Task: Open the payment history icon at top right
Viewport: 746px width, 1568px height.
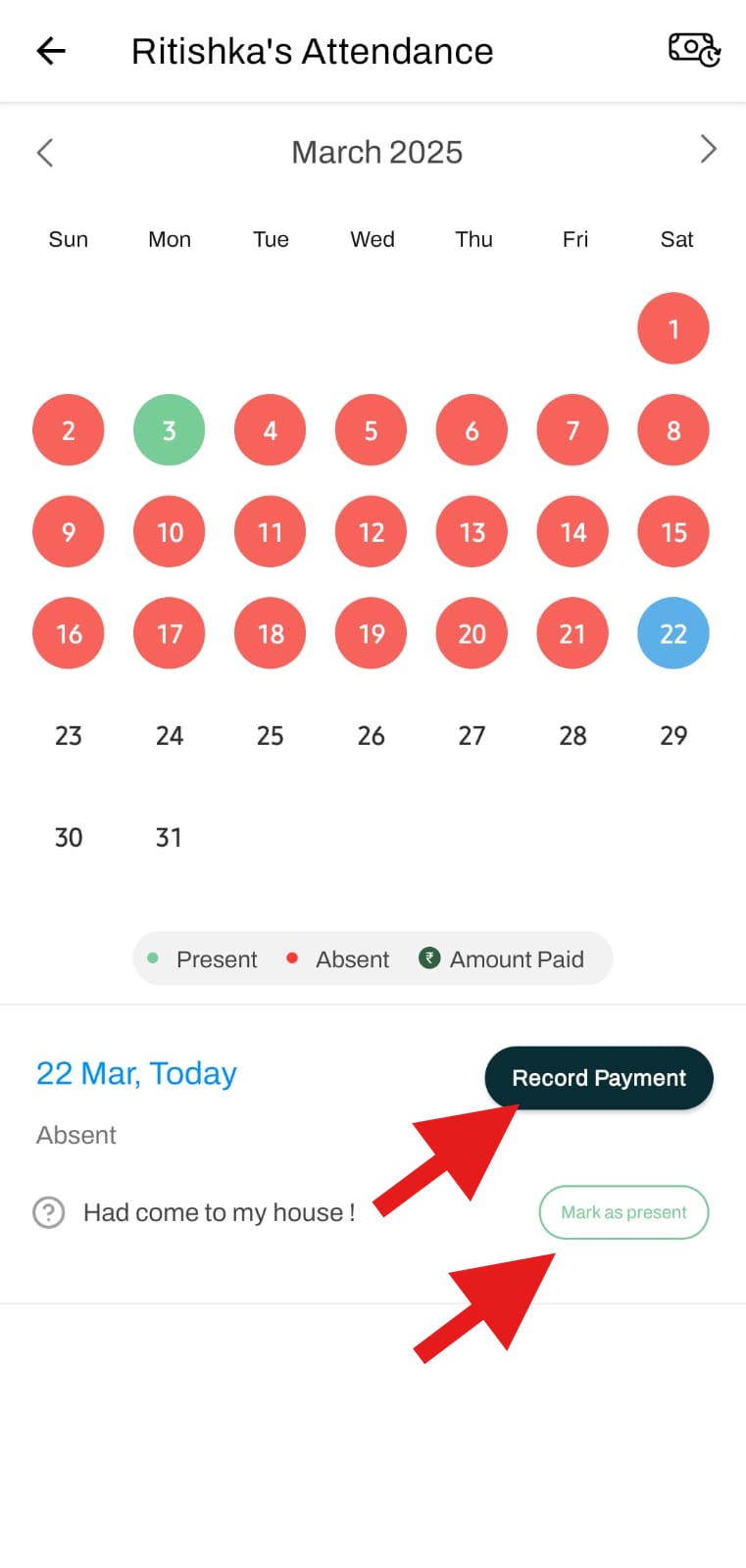Action: pyautogui.click(x=693, y=48)
